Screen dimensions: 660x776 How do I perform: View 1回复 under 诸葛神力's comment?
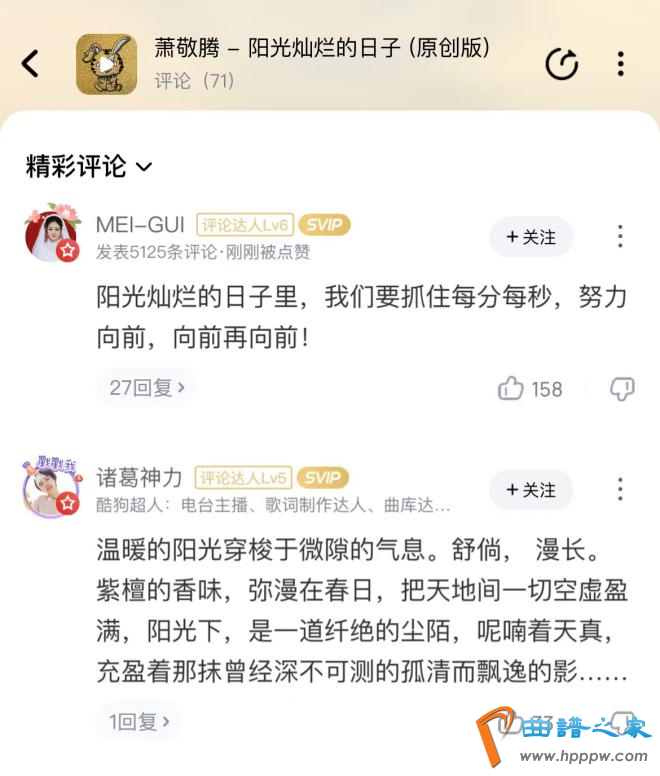pyautogui.click(x=140, y=720)
